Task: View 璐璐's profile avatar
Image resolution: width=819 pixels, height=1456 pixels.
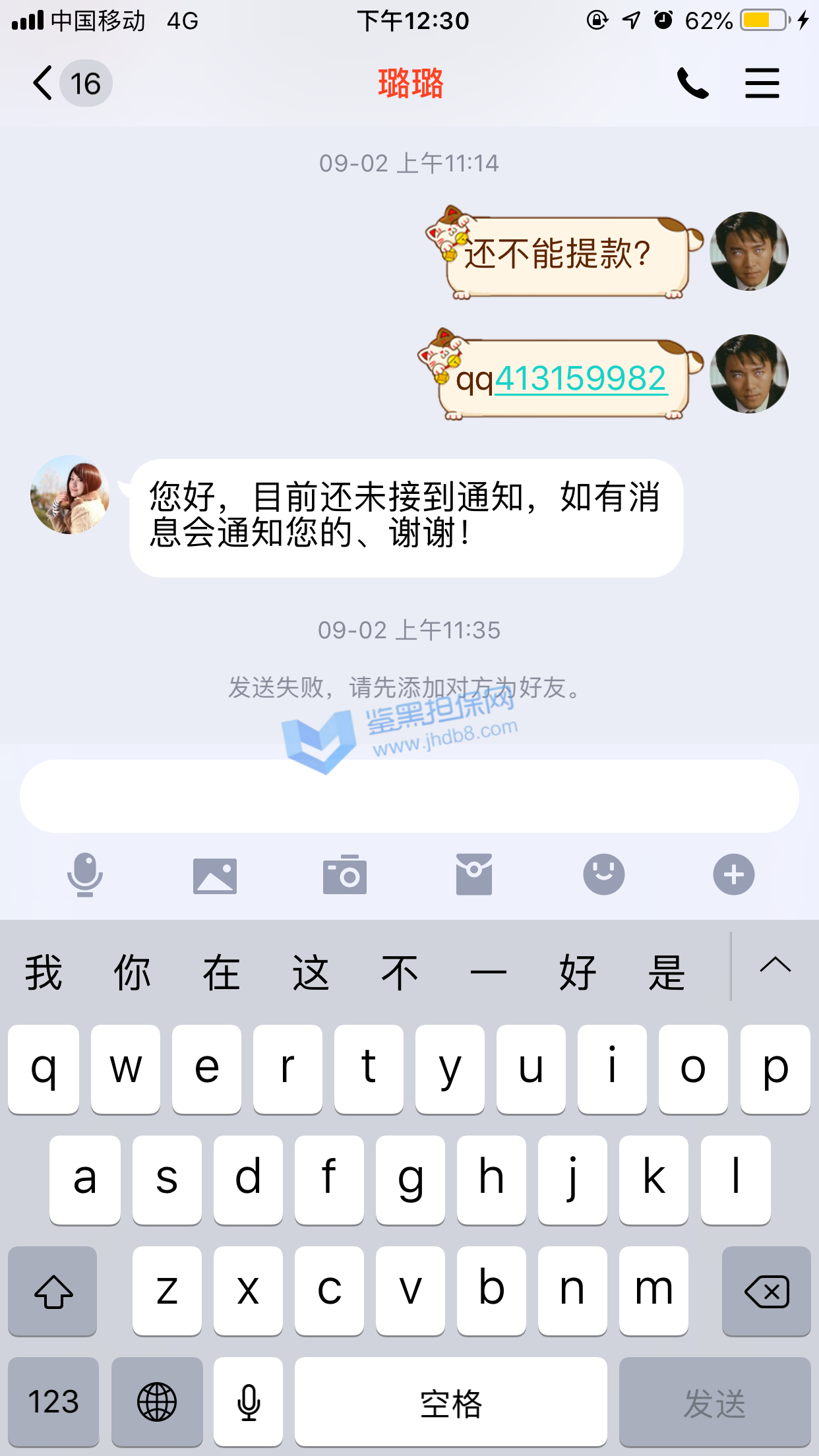Action: point(70,495)
